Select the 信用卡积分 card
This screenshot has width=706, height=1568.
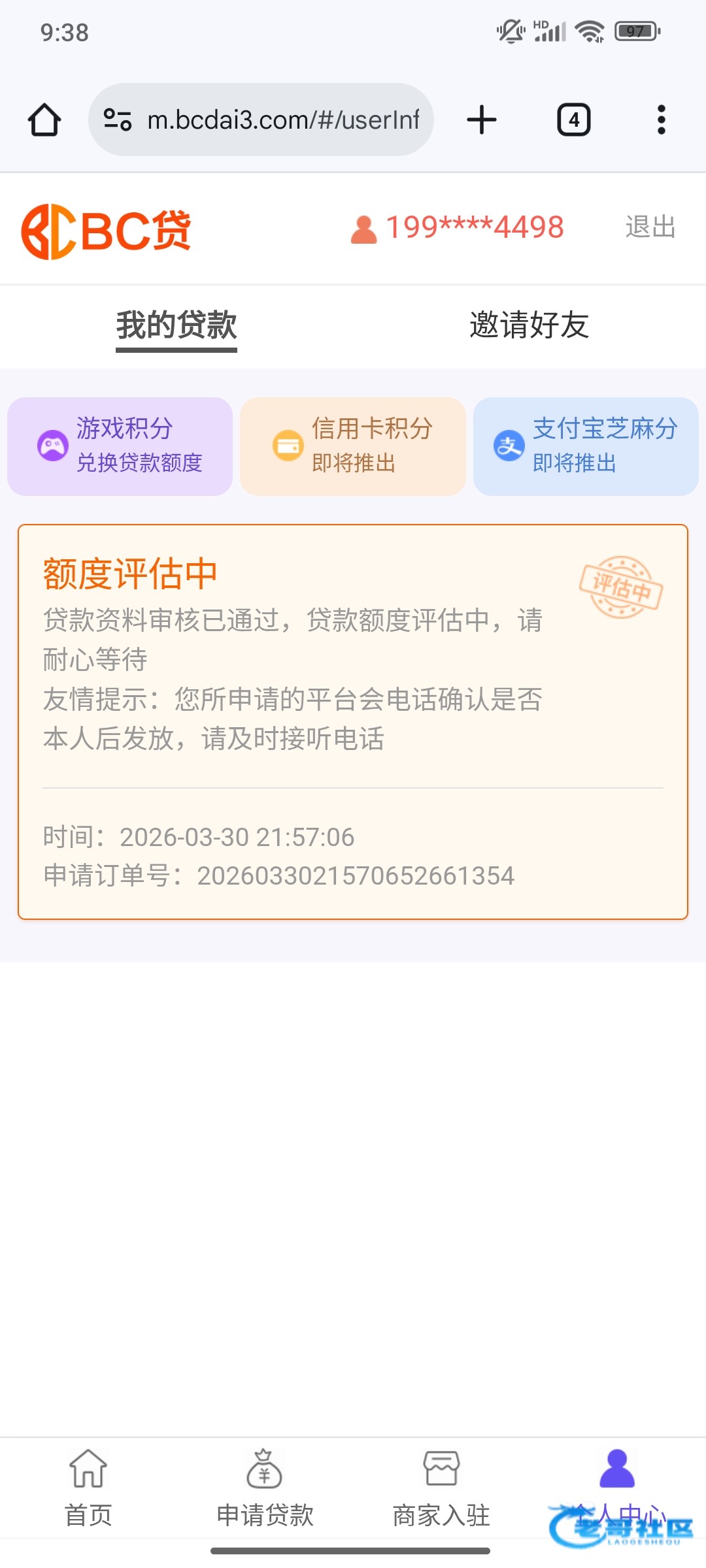(353, 446)
